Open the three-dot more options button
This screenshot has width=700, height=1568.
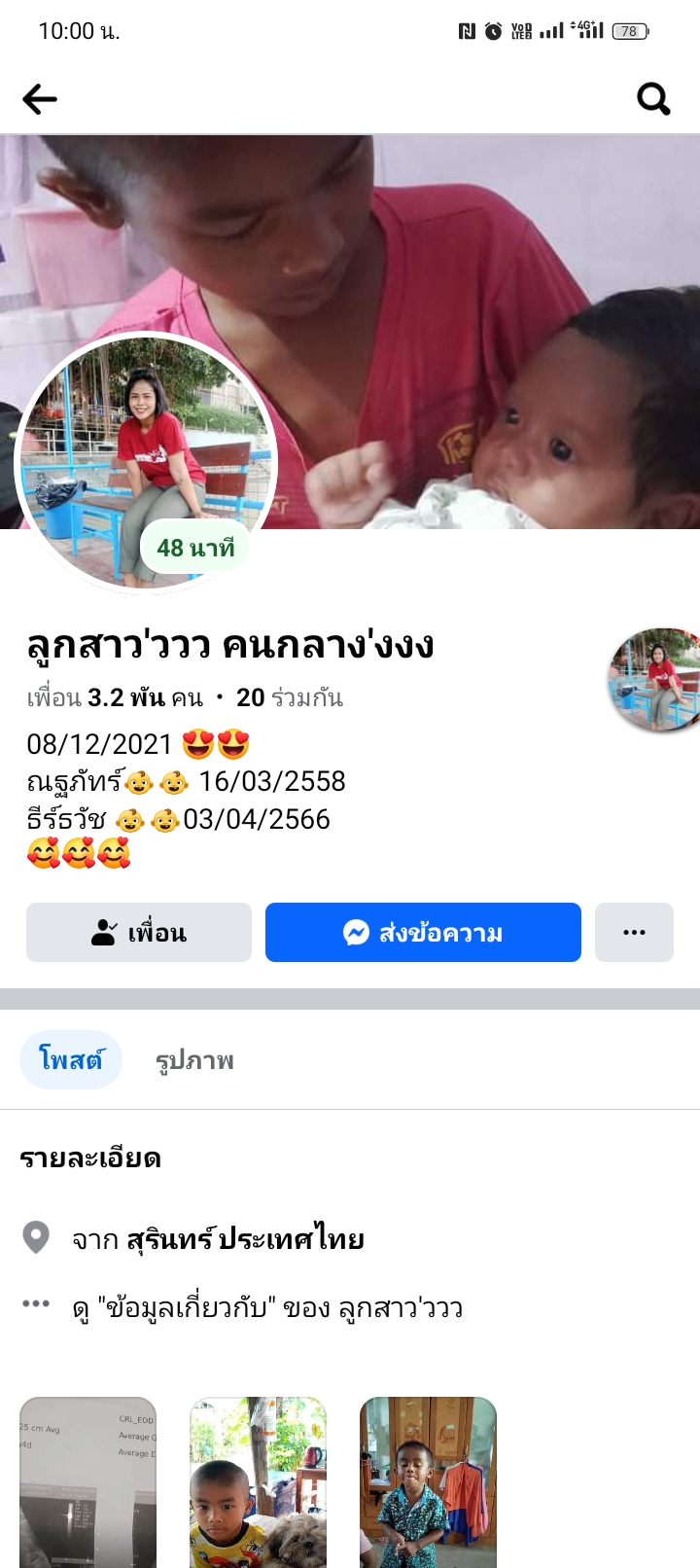click(x=634, y=933)
